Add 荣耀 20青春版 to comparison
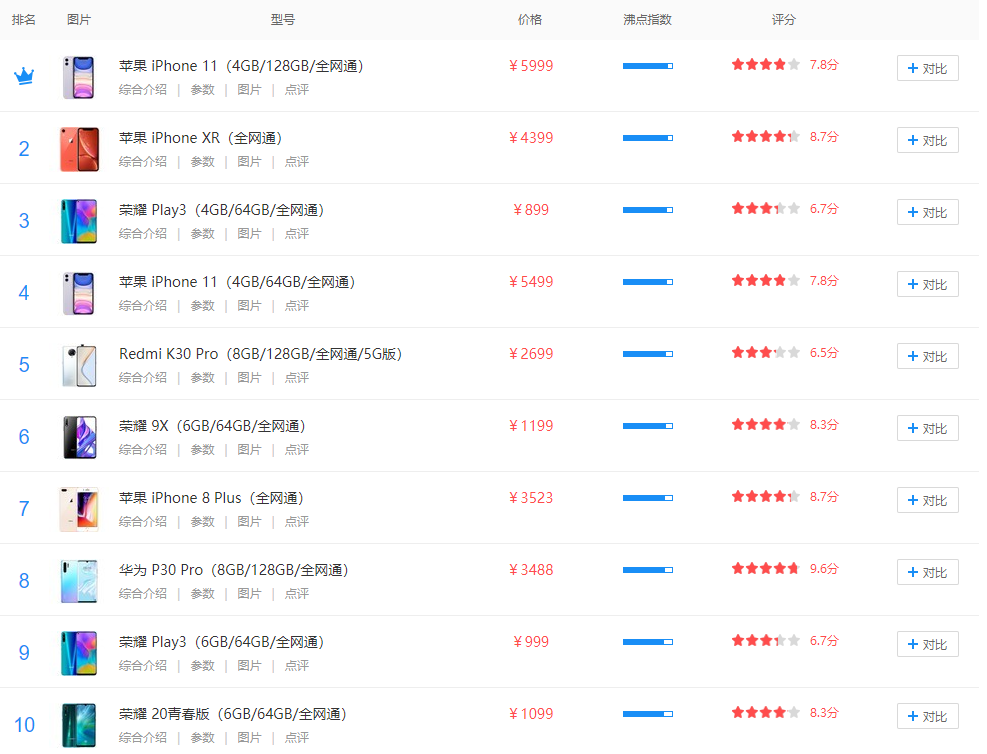This screenshot has width=987, height=754. pyautogui.click(x=927, y=716)
